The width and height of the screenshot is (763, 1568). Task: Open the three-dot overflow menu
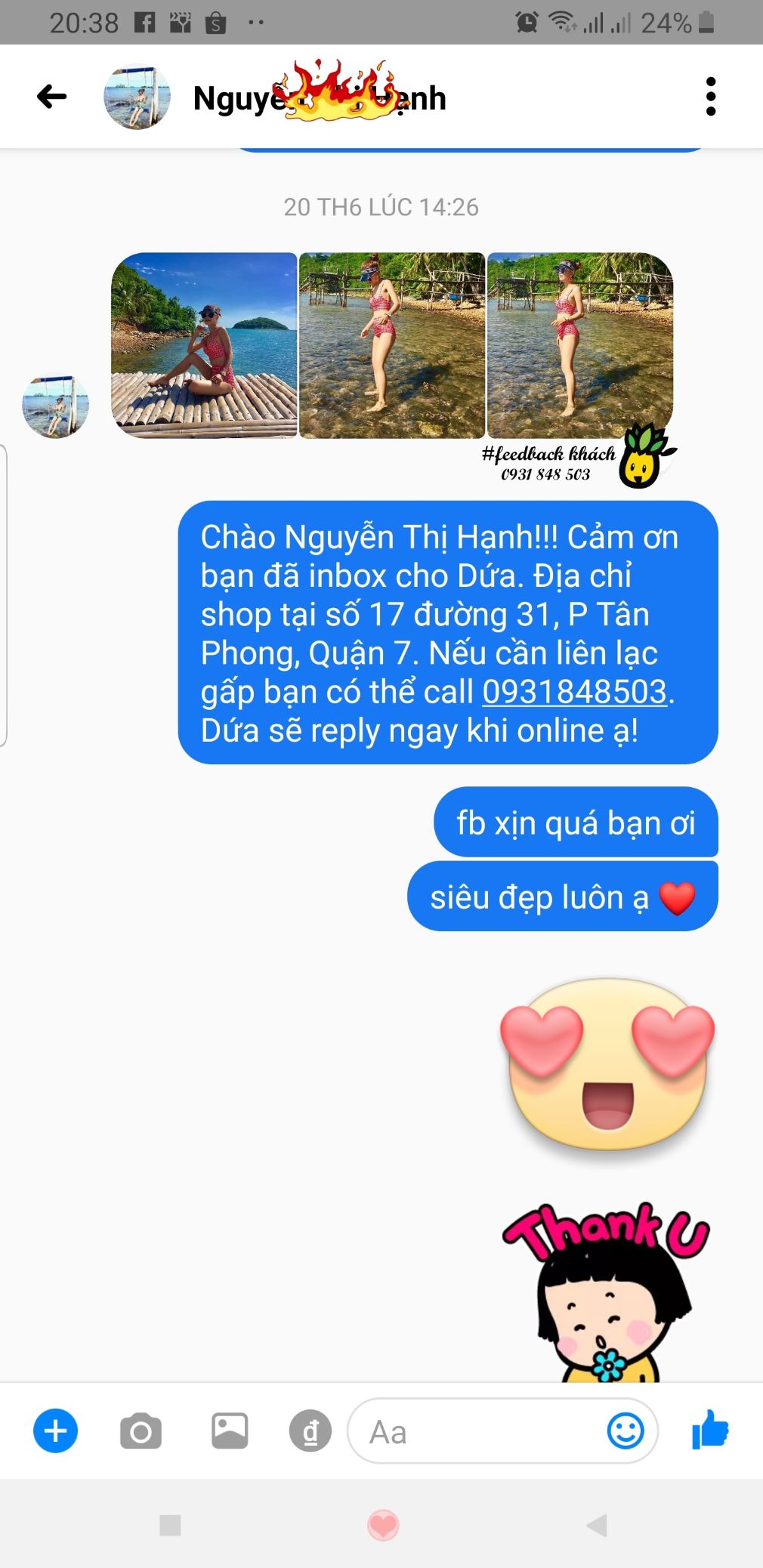point(710,97)
